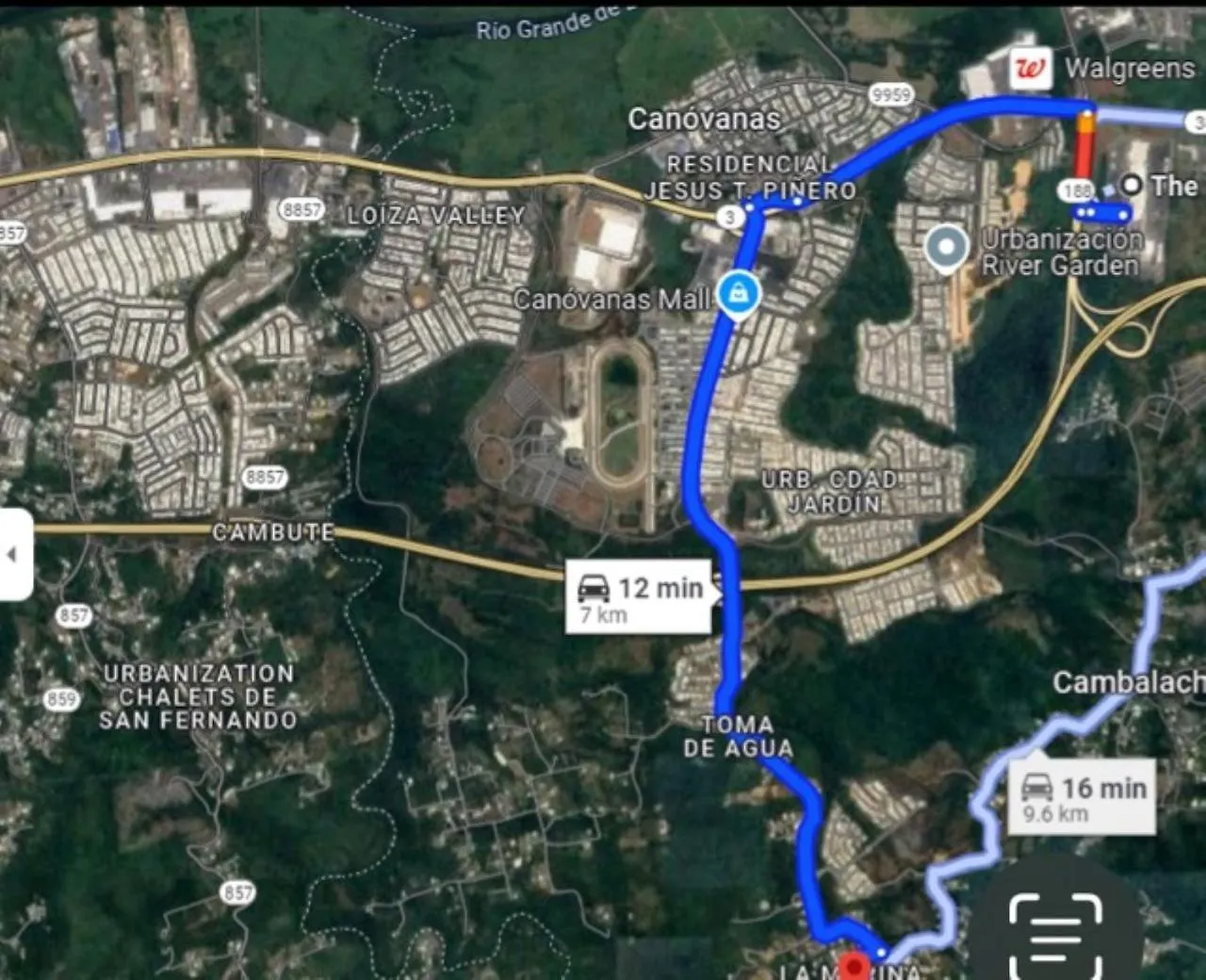Tap the Urbanización River Garden pin
1206x980 pixels.
[x=947, y=248]
